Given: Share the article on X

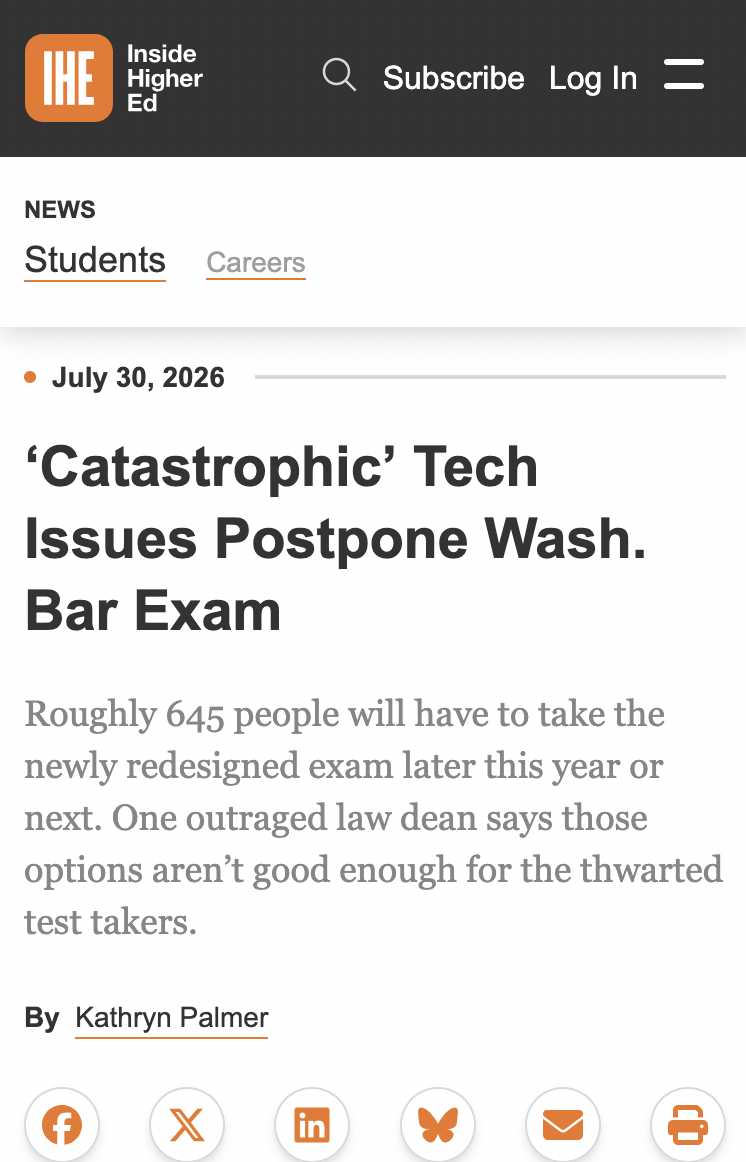Looking at the screenshot, I should coord(187,1125).
